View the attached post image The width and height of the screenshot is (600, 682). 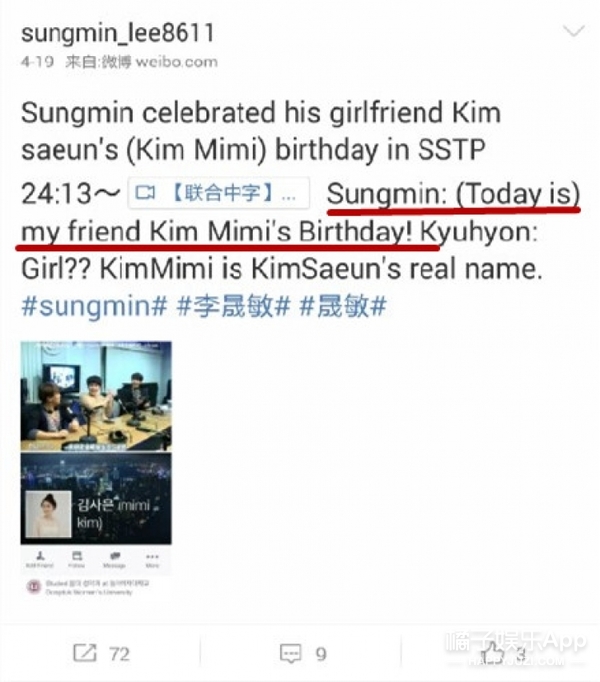coord(96,442)
